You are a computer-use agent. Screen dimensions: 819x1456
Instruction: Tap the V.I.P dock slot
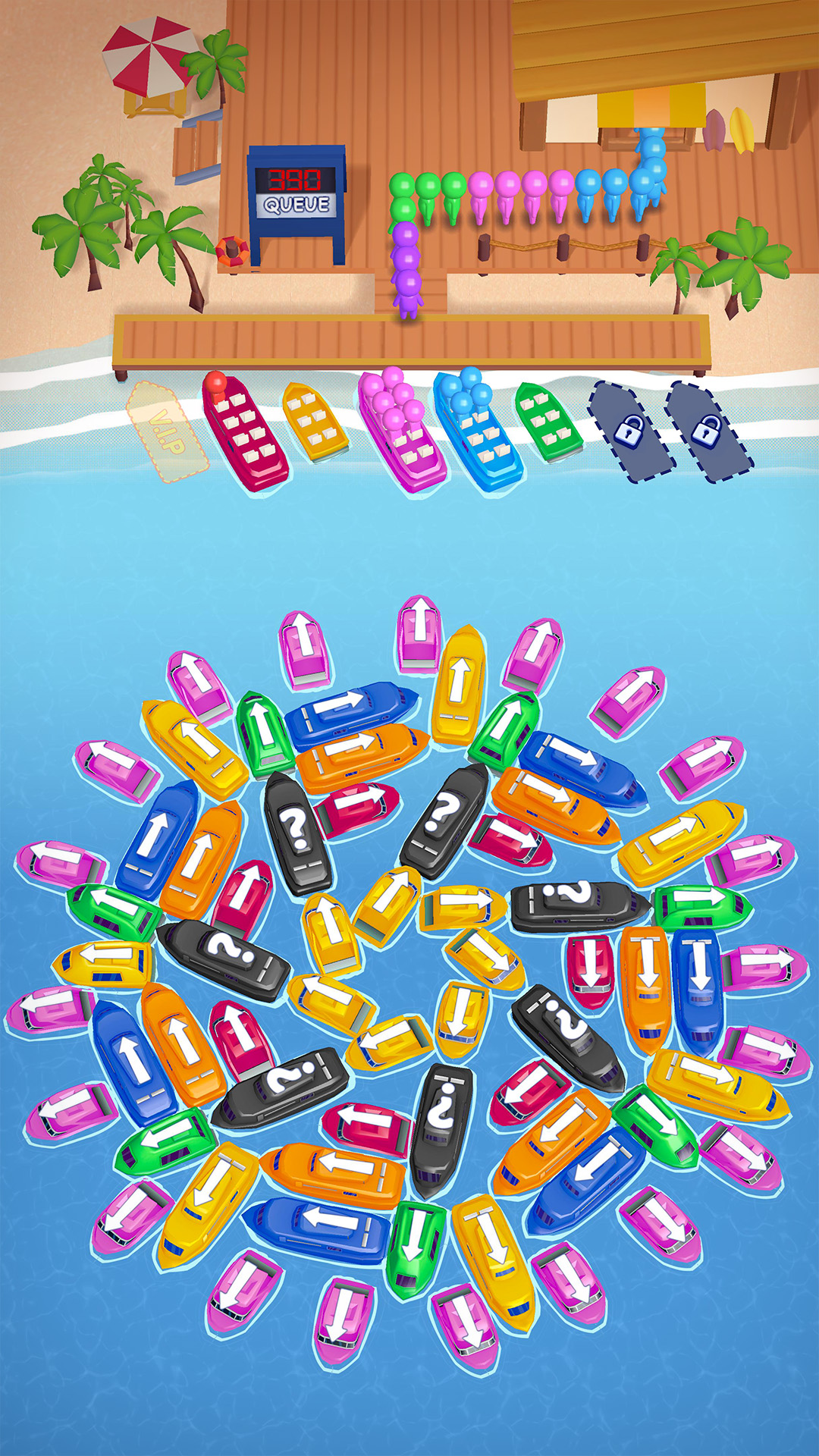coord(167,432)
